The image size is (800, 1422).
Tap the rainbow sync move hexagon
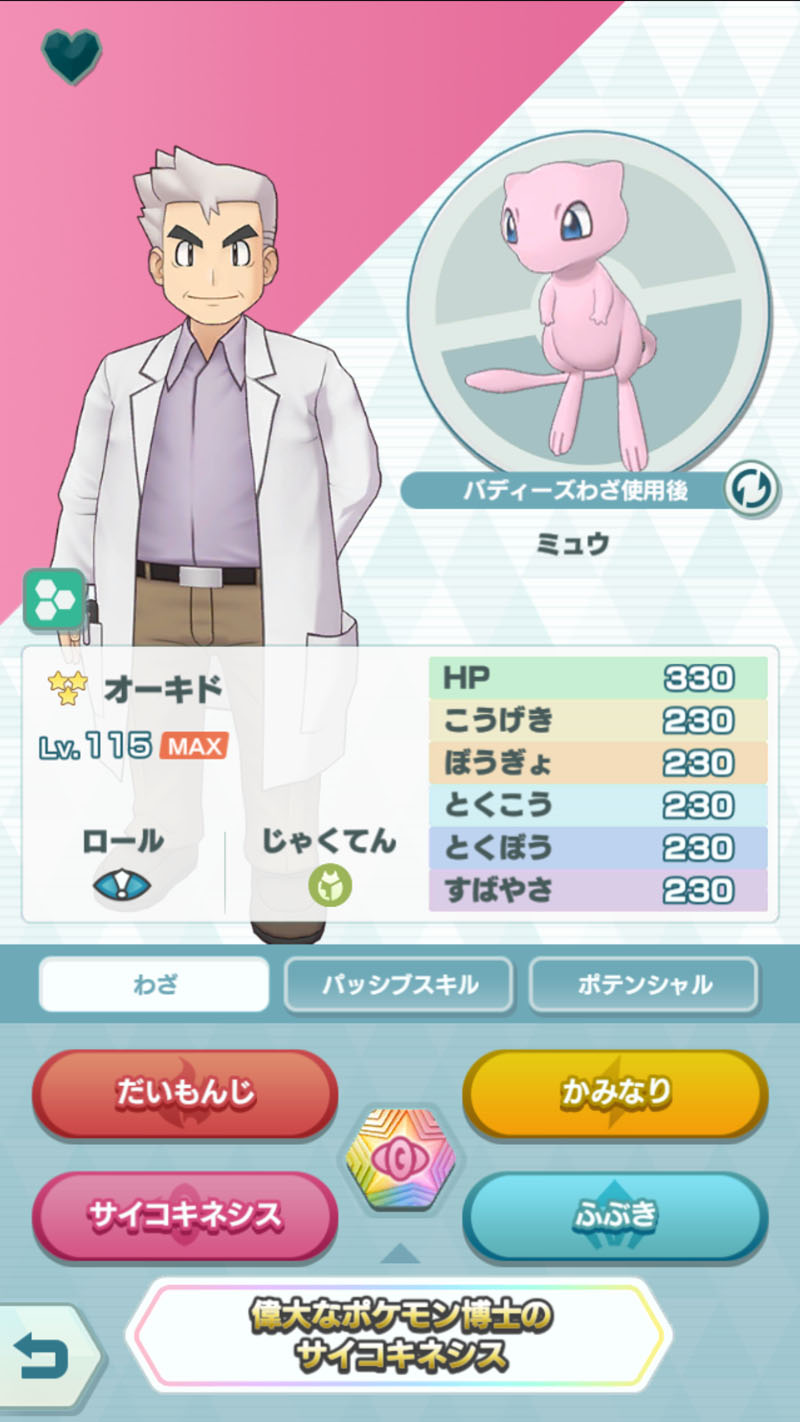[400, 1157]
